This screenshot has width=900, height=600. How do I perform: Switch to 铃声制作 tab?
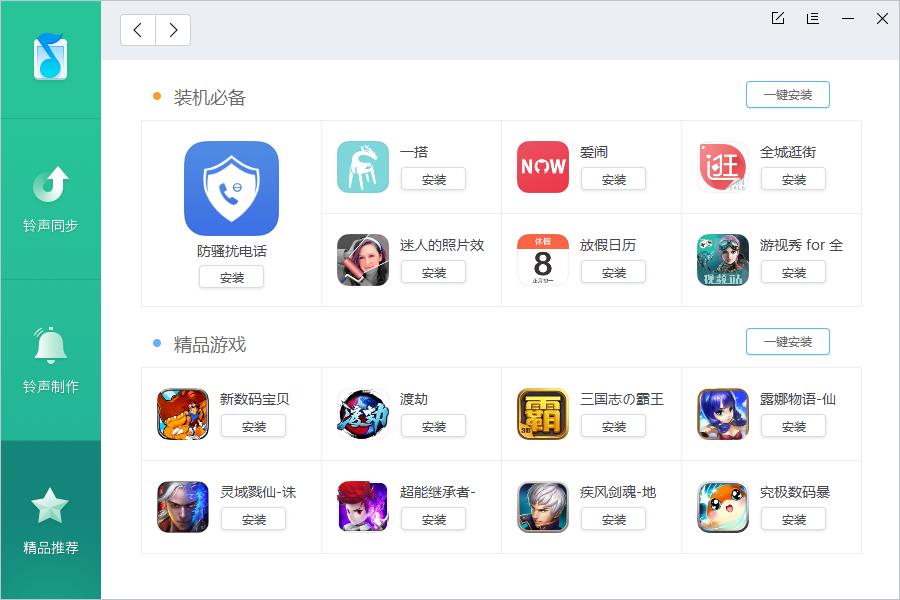51,360
